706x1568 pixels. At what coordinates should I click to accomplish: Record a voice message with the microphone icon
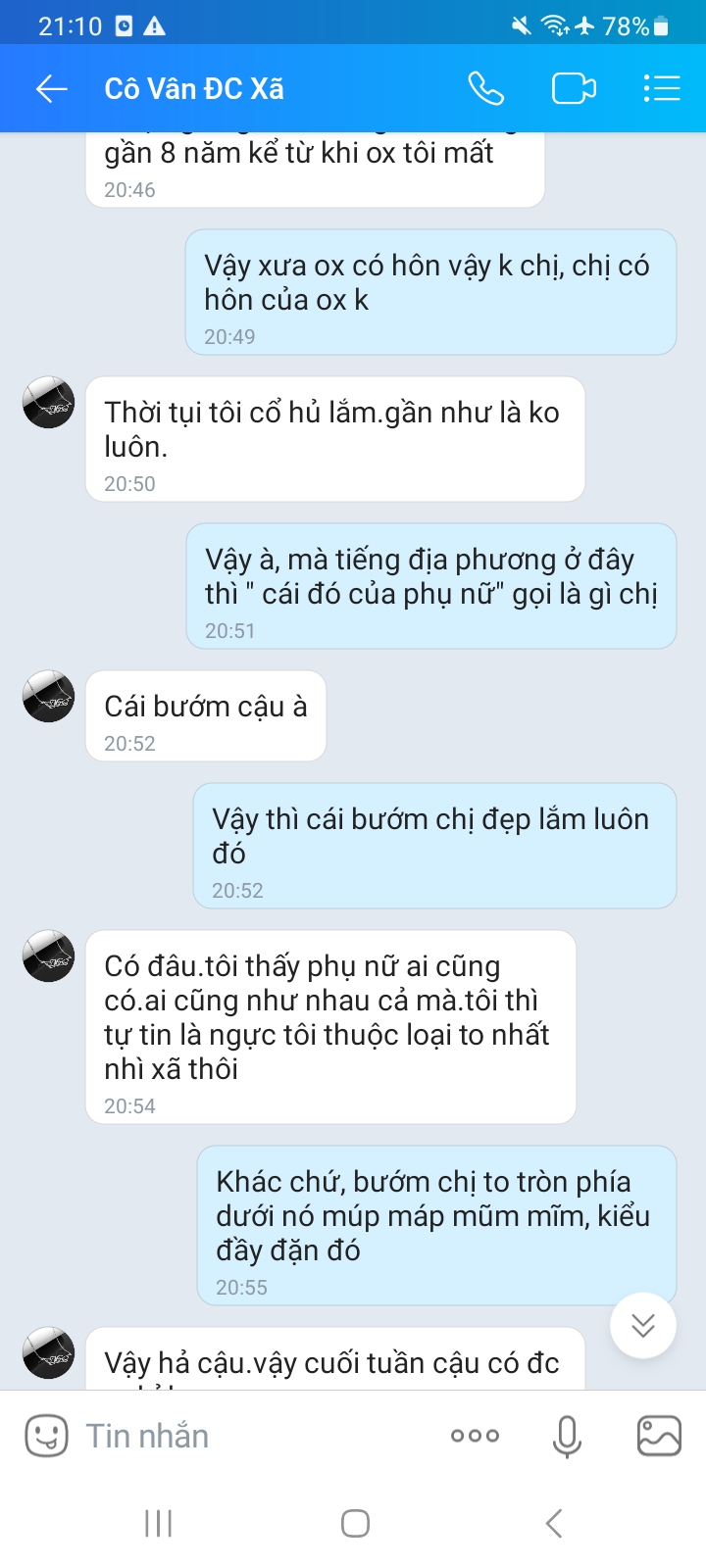(567, 1435)
